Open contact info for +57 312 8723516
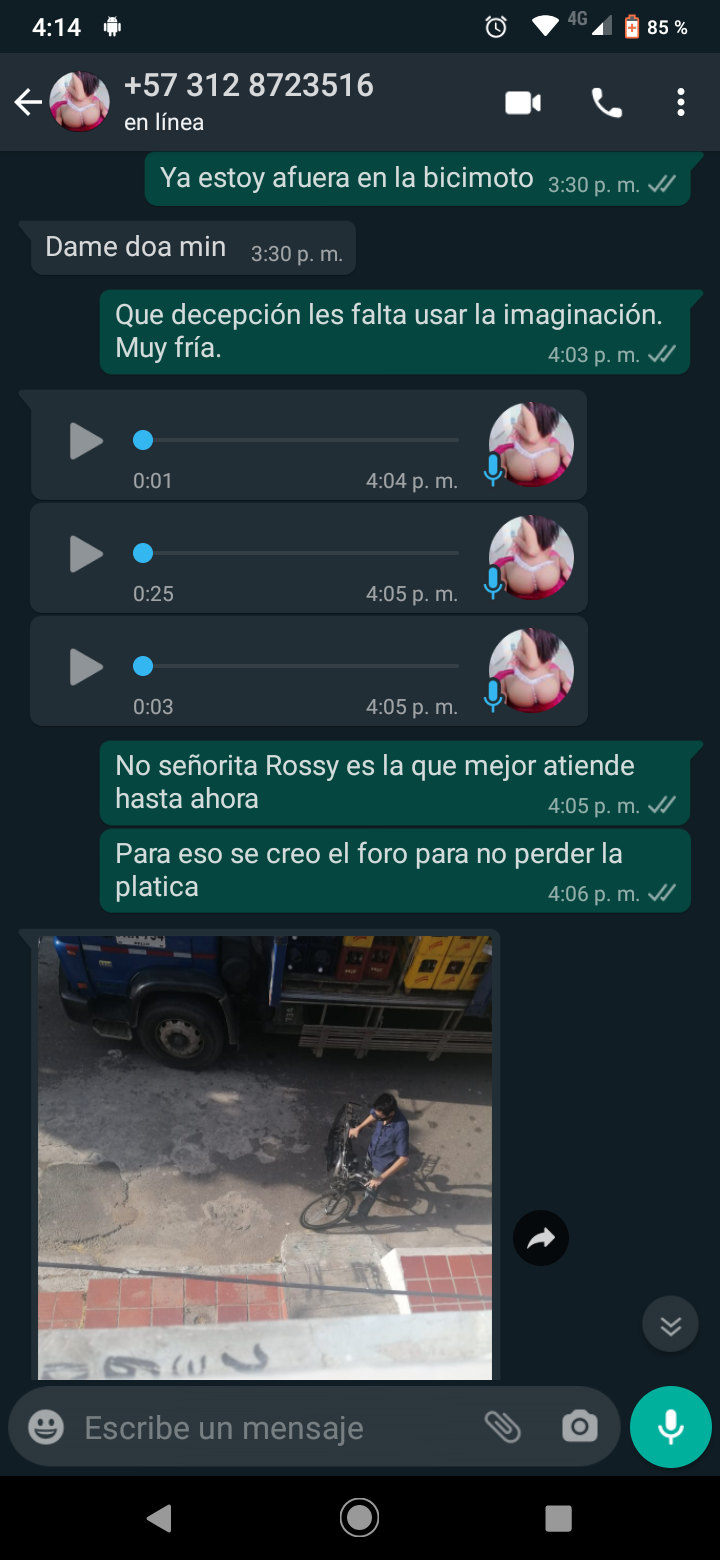The width and height of the screenshot is (720, 1560). 248,101
